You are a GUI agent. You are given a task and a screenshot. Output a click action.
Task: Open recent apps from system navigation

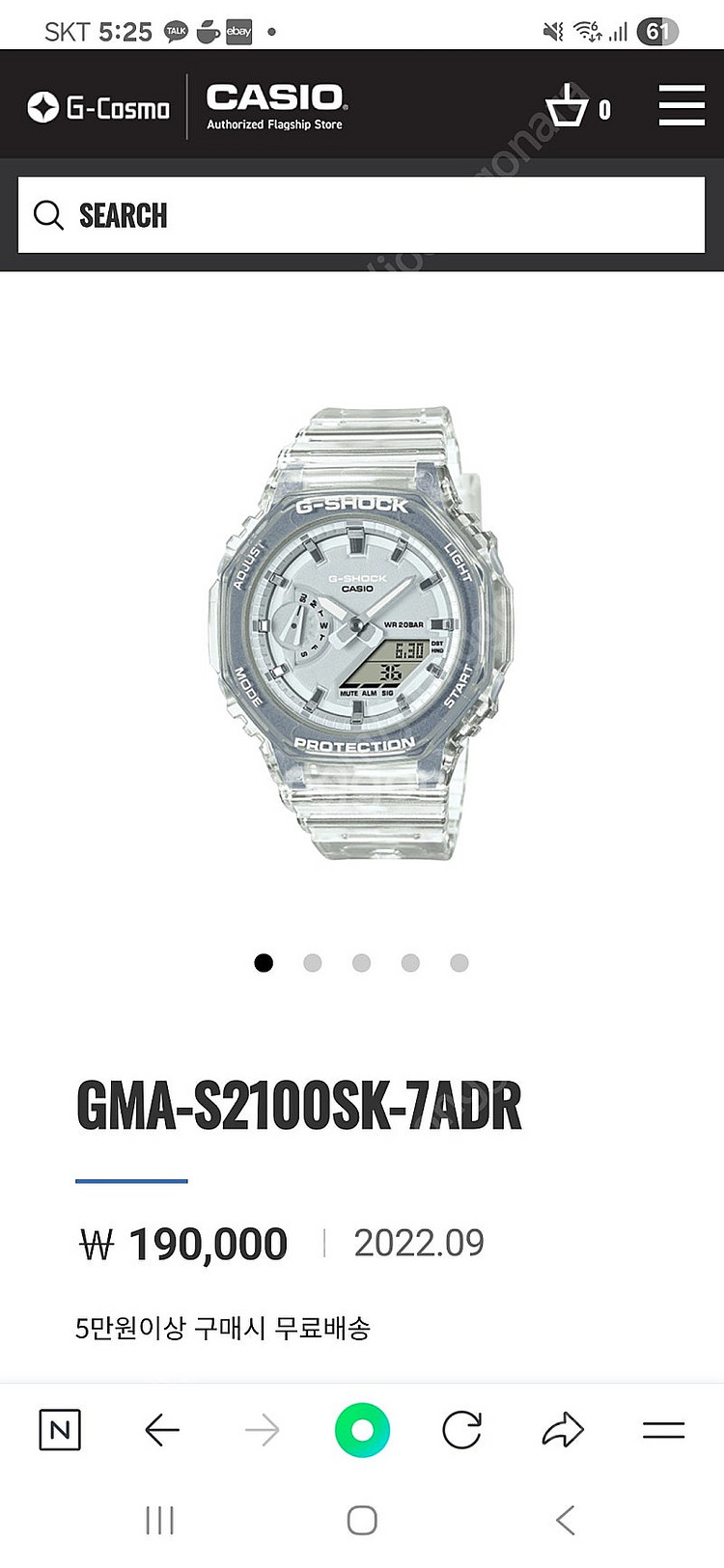tap(159, 1521)
